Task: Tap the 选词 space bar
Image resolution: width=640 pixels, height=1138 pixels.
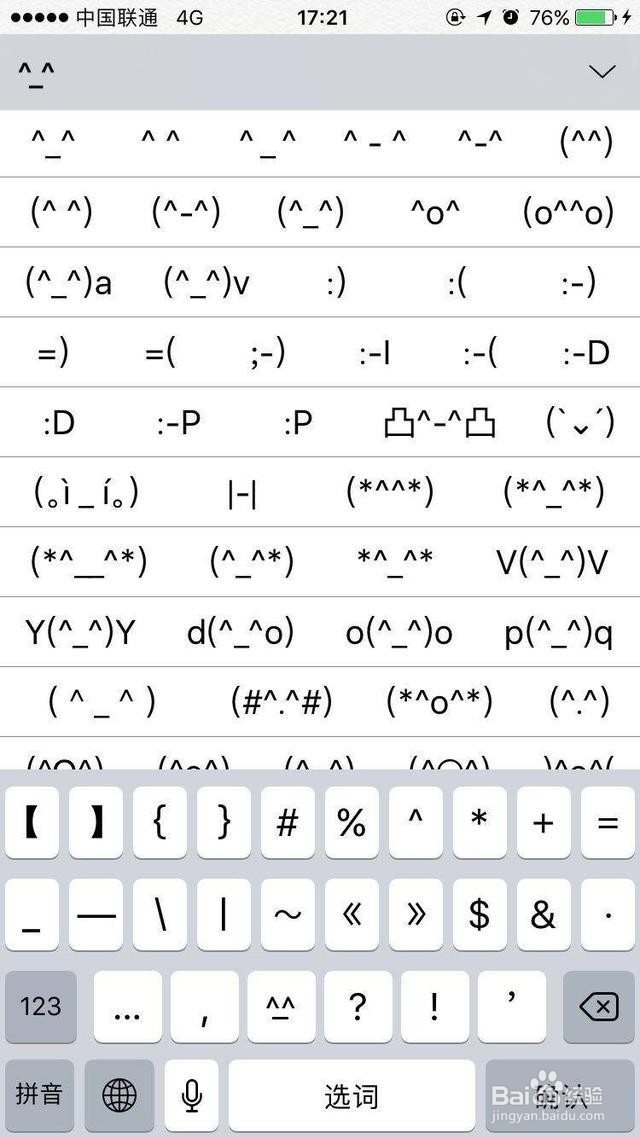Action: tap(352, 1095)
